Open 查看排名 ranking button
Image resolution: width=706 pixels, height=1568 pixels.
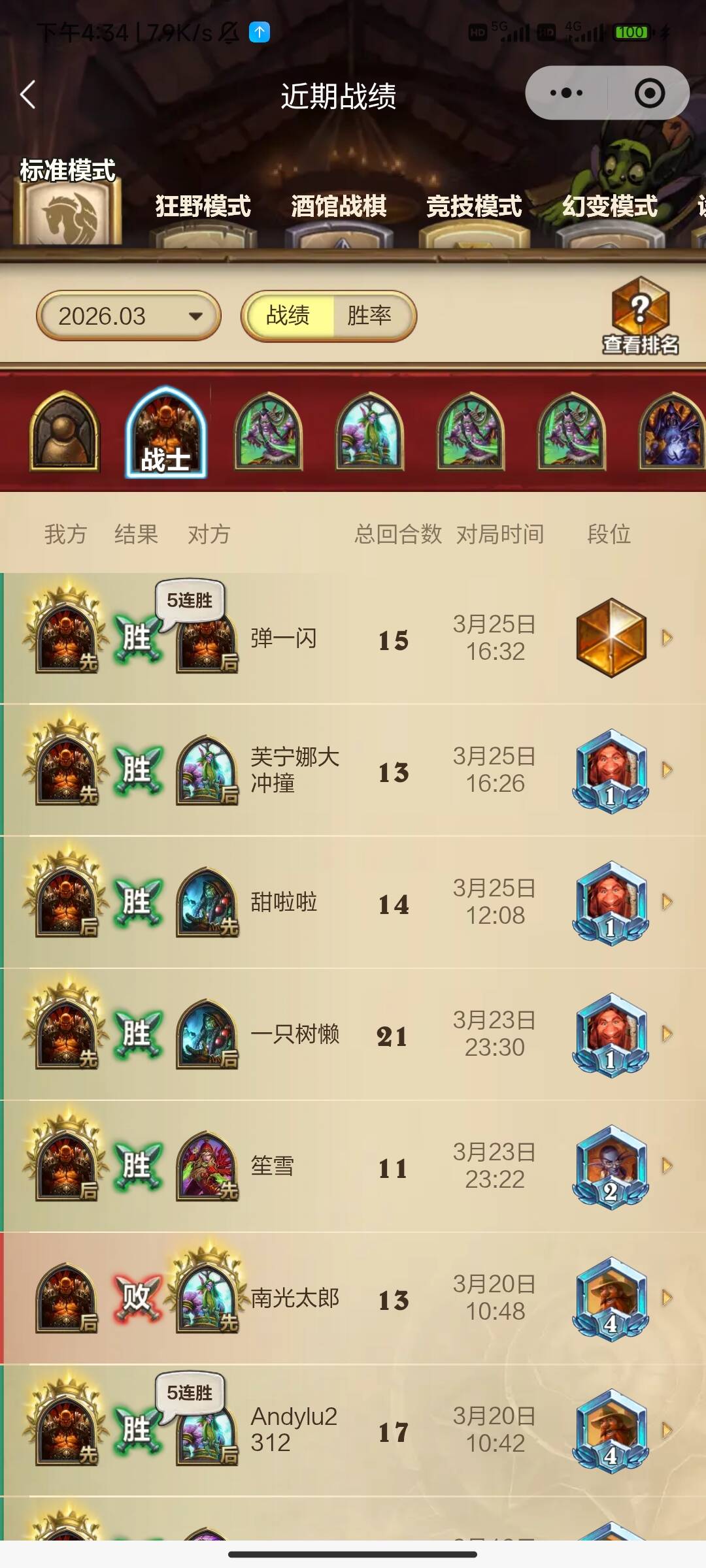point(641,316)
